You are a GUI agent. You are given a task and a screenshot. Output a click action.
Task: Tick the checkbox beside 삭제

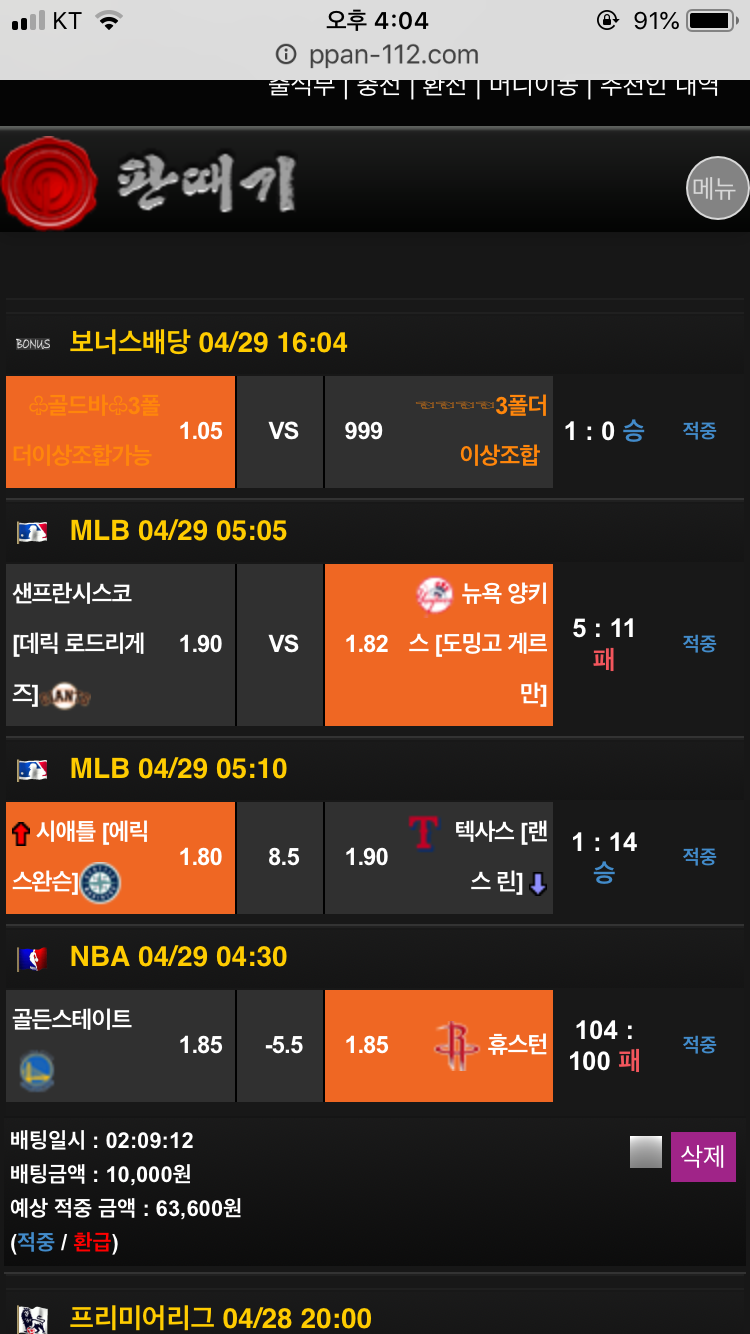646,1152
